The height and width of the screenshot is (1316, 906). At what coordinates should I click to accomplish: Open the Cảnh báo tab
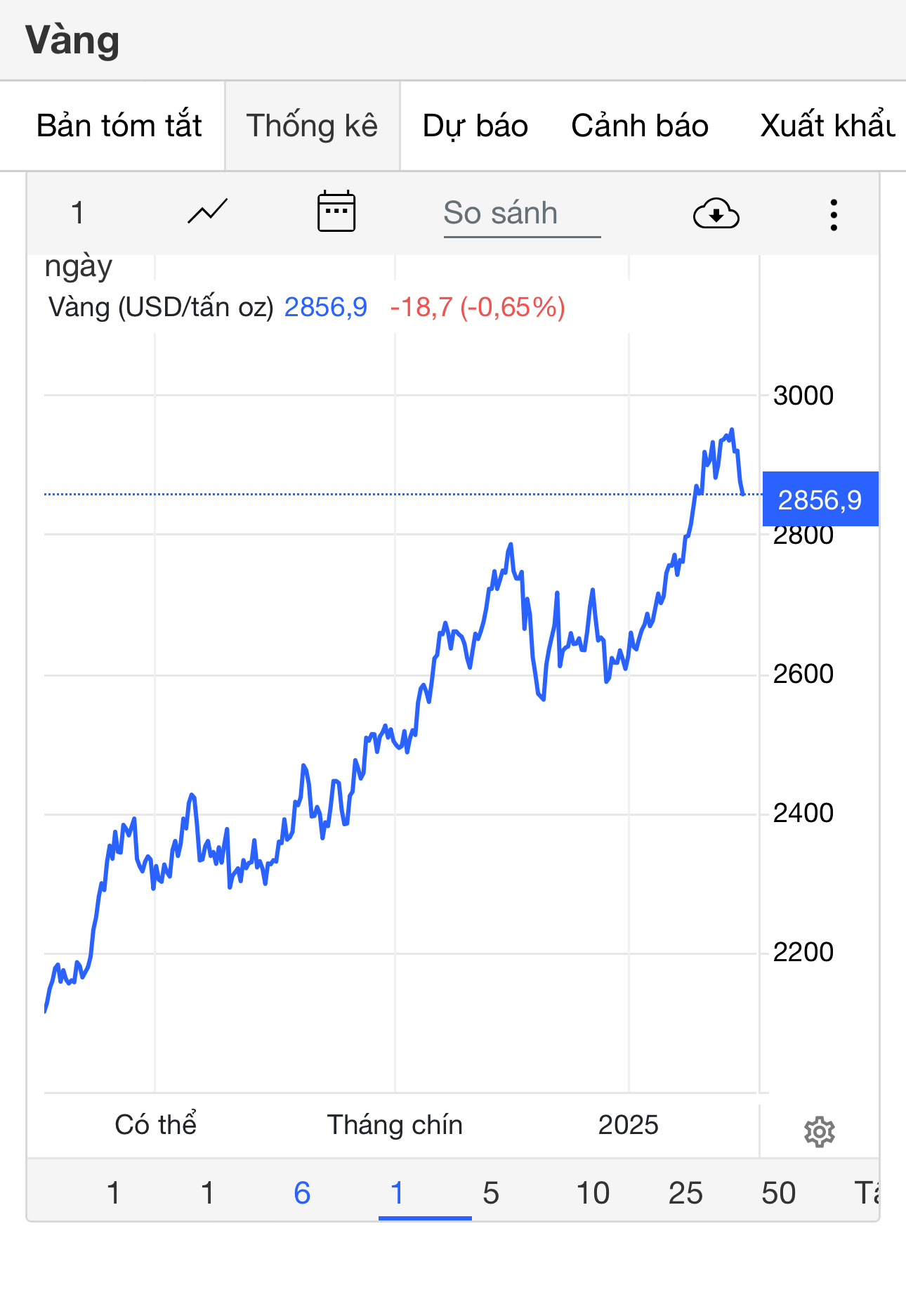click(x=640, y=126)
